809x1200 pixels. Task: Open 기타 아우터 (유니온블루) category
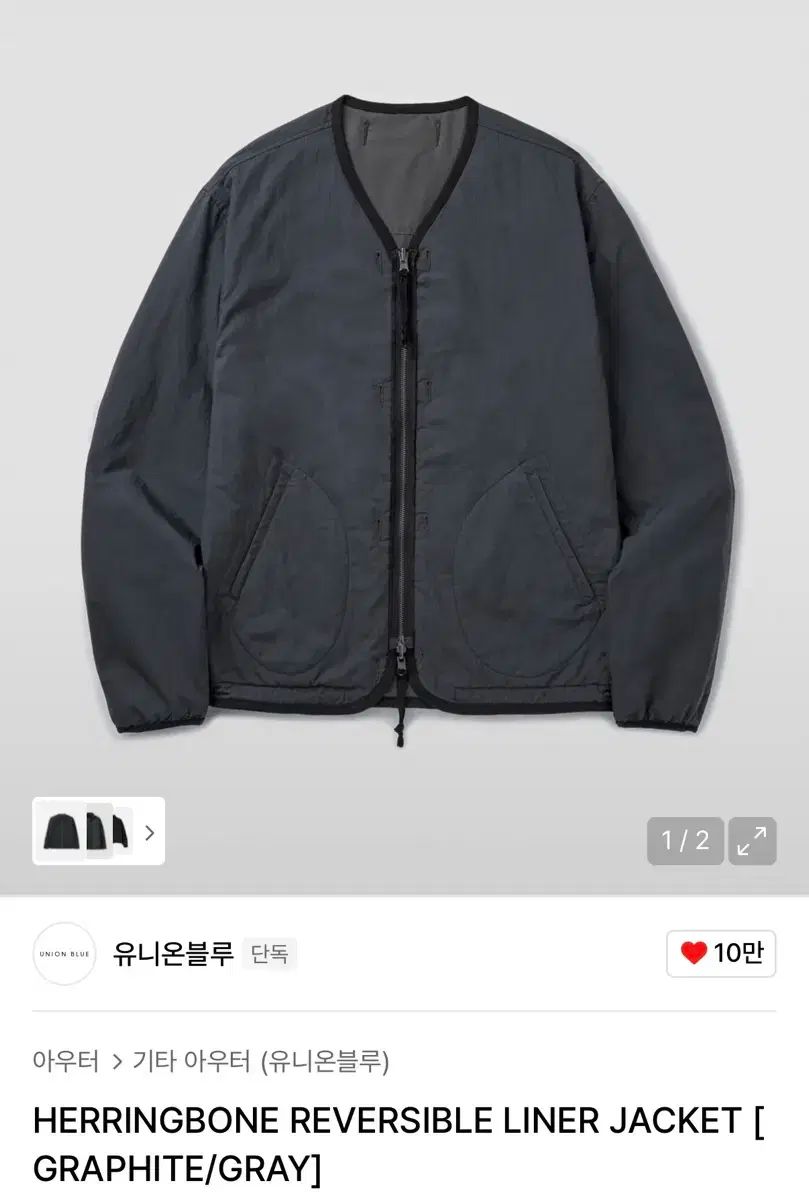click(260, 1061)
